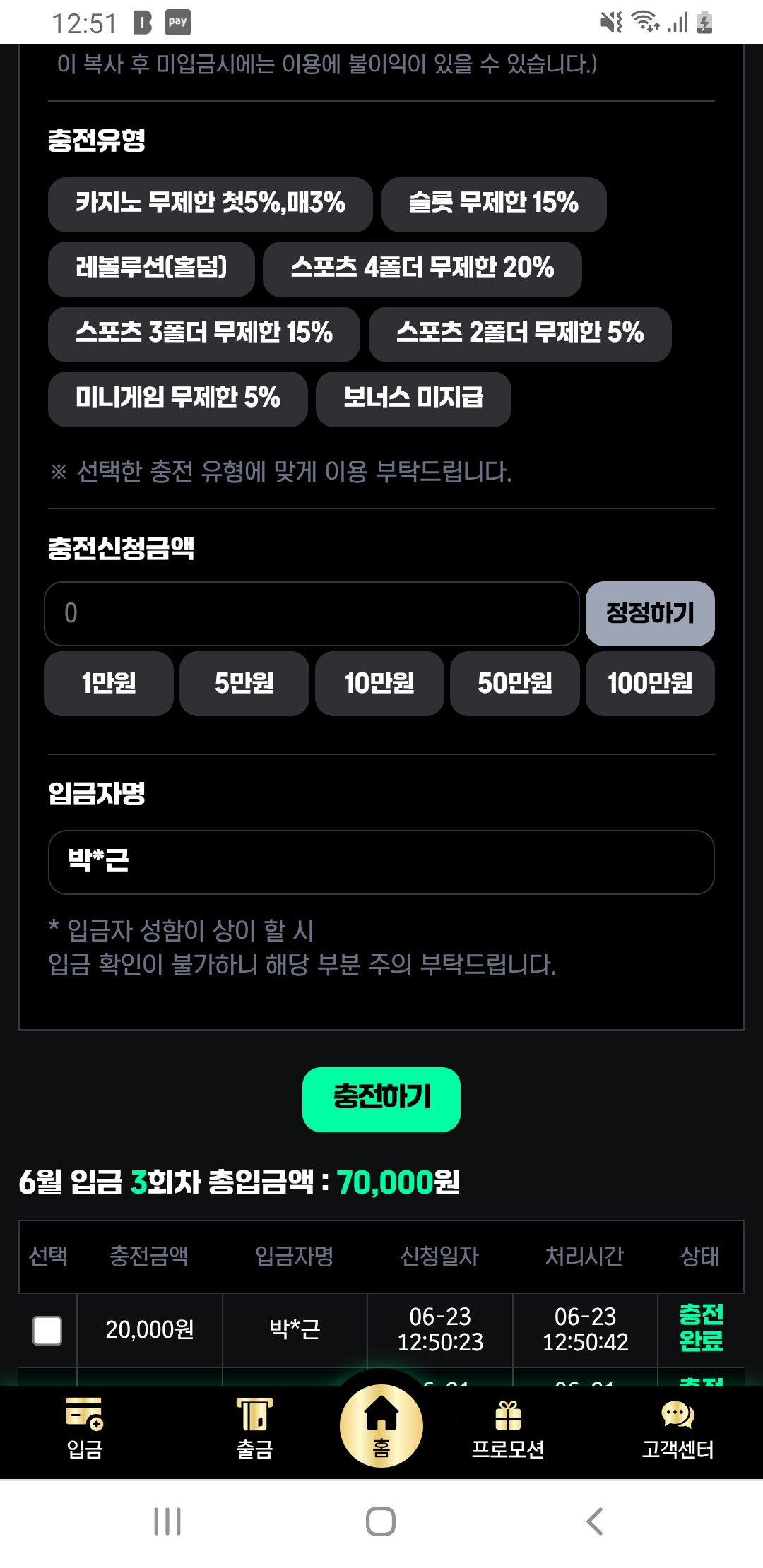Tap the 정정하기 button
This screenshot has height=1568, width=763.
pos(649,613)
